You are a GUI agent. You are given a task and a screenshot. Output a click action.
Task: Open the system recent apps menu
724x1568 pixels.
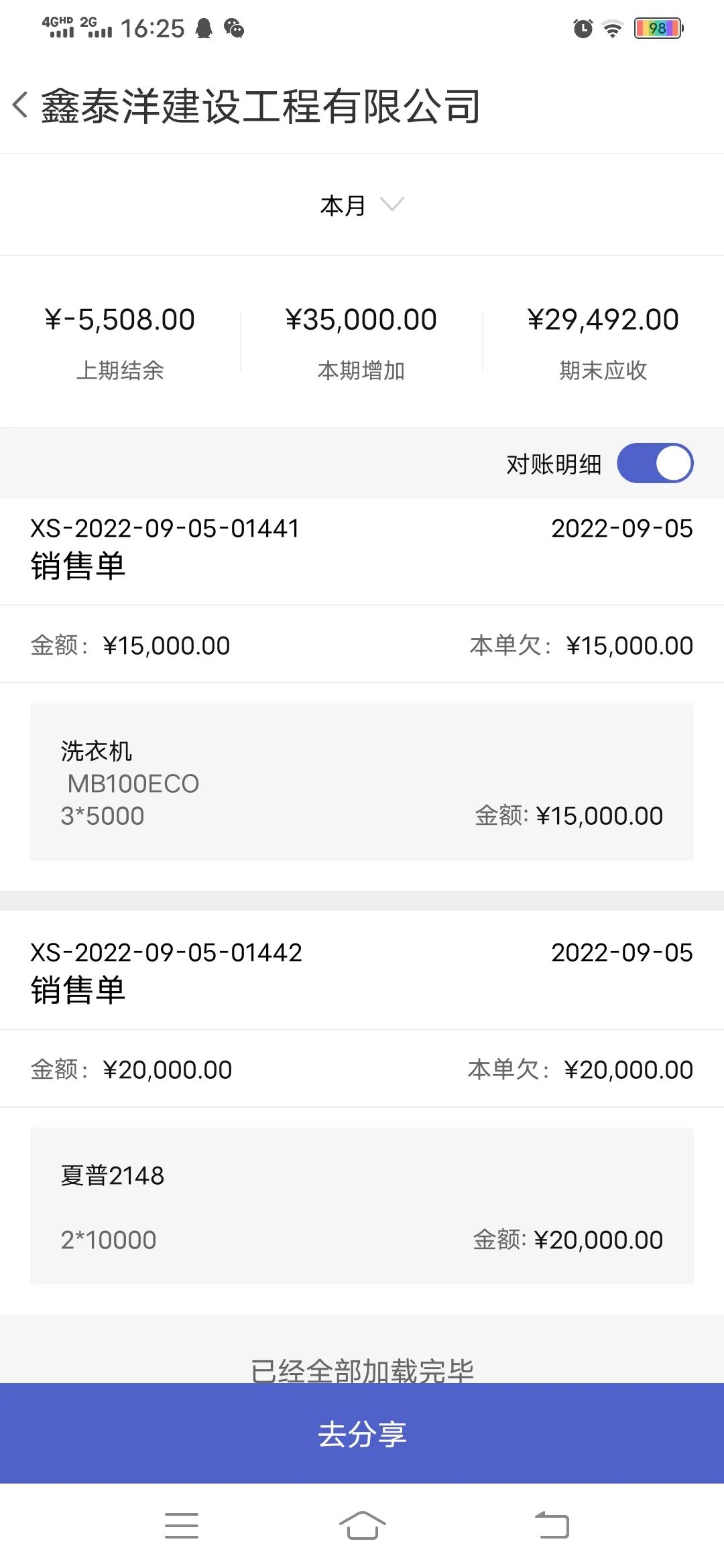pos(181,1525)
